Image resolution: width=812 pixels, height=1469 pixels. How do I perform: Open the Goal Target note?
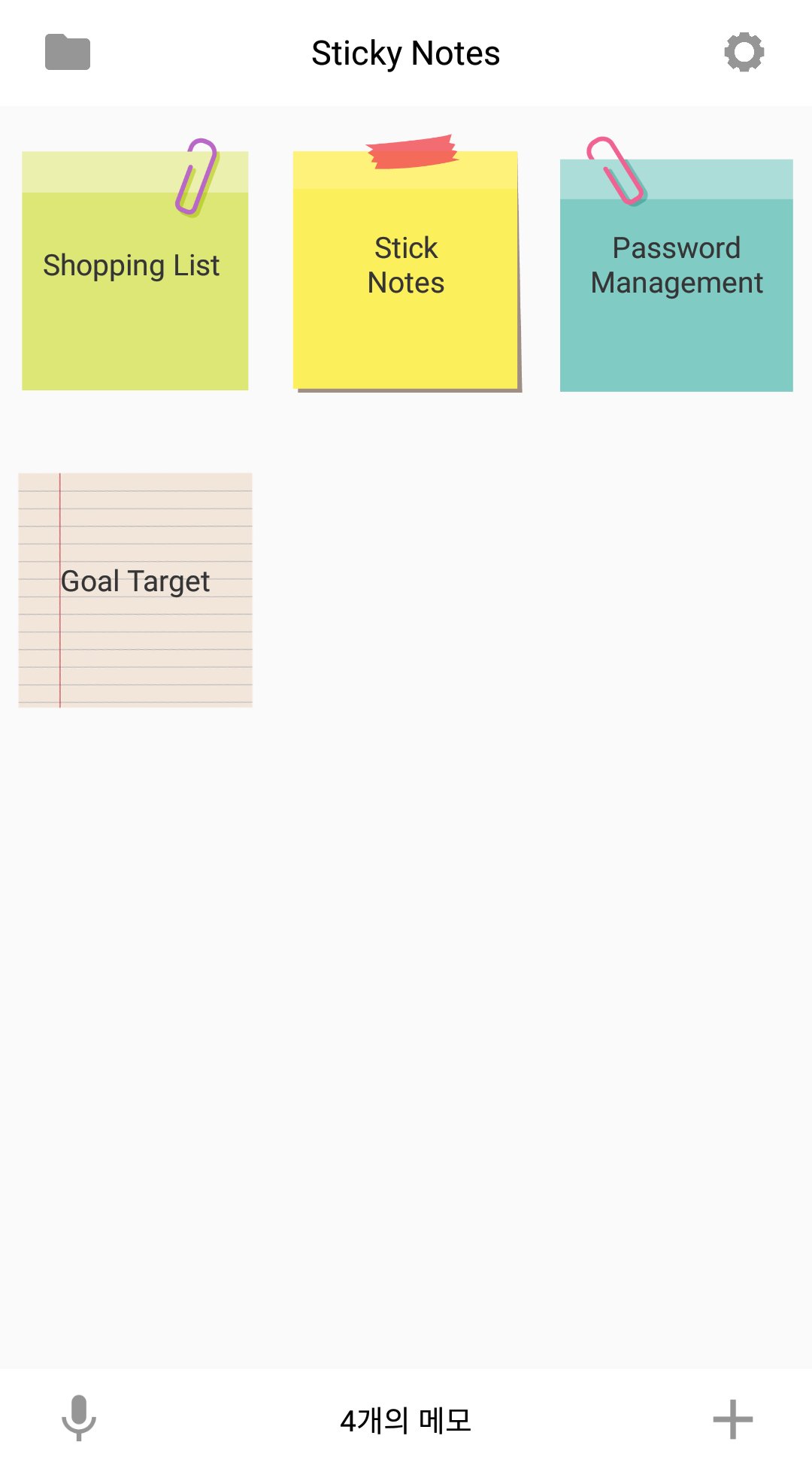[x=135, y=590]
